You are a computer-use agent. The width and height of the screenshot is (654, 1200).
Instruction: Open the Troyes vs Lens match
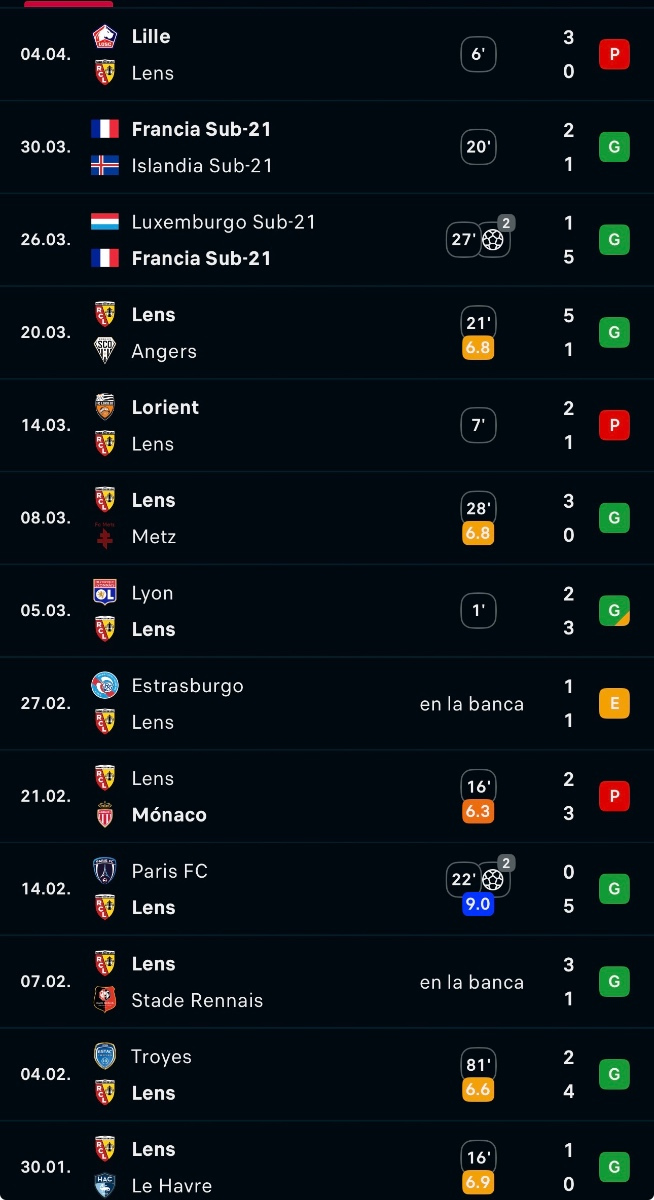tap(300, 1075)
